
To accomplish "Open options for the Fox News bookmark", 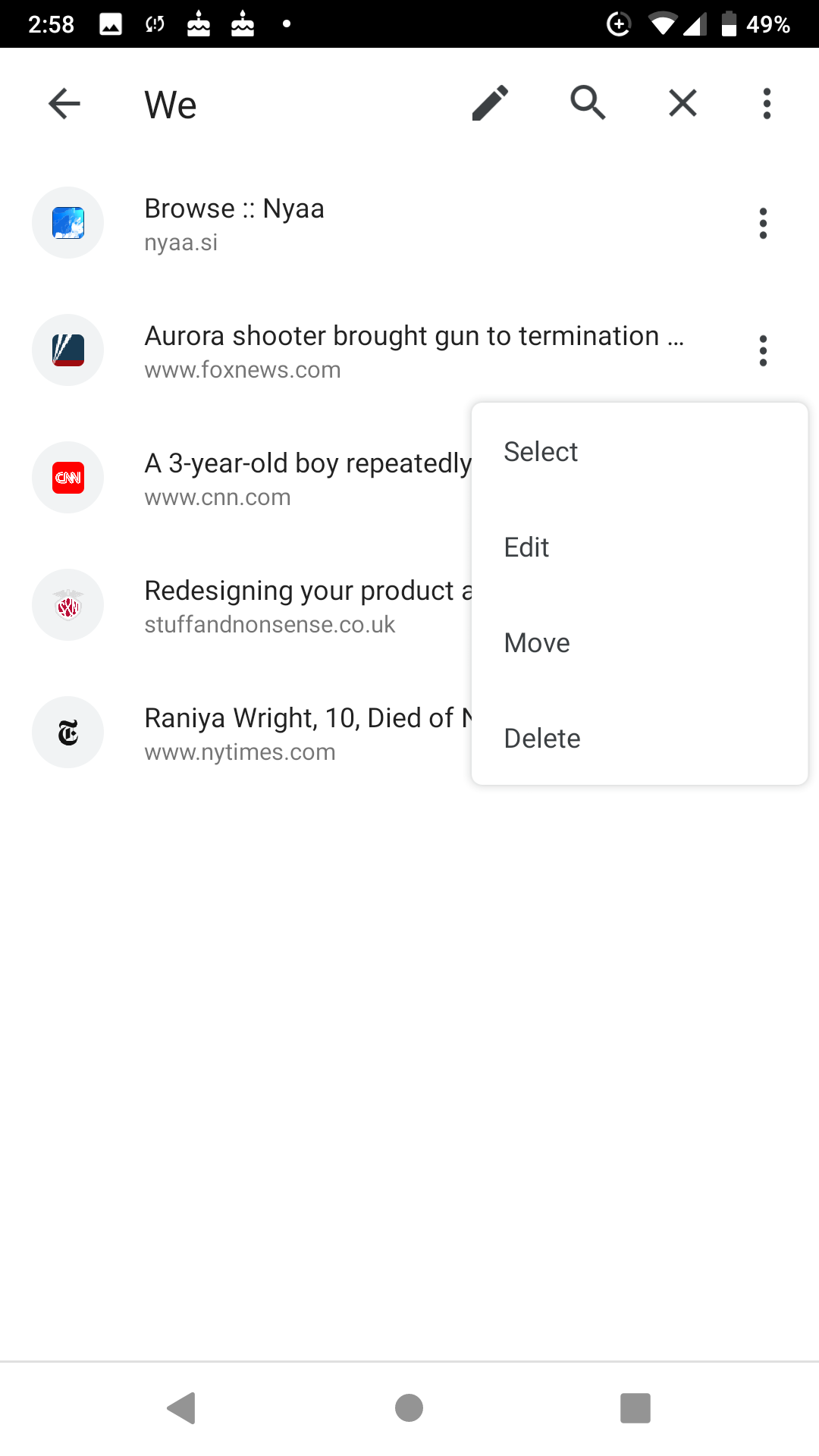I will [x=763, y=351].
